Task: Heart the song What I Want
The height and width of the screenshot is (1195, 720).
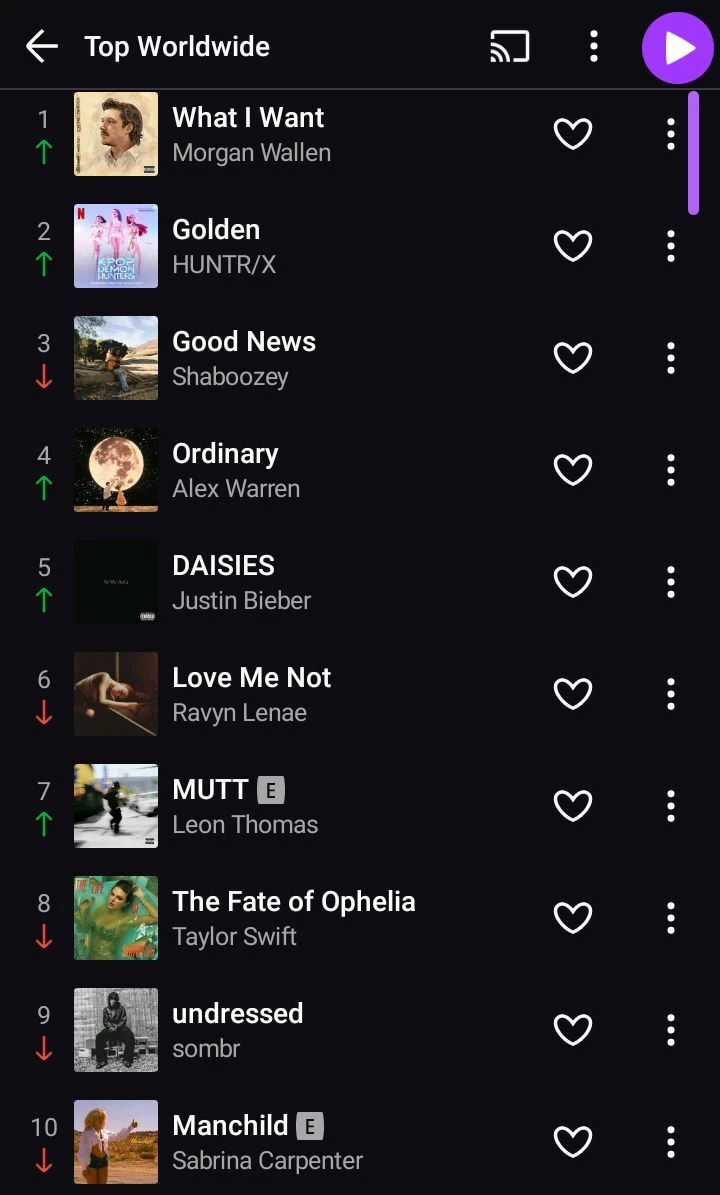Action: pos(573,134)
